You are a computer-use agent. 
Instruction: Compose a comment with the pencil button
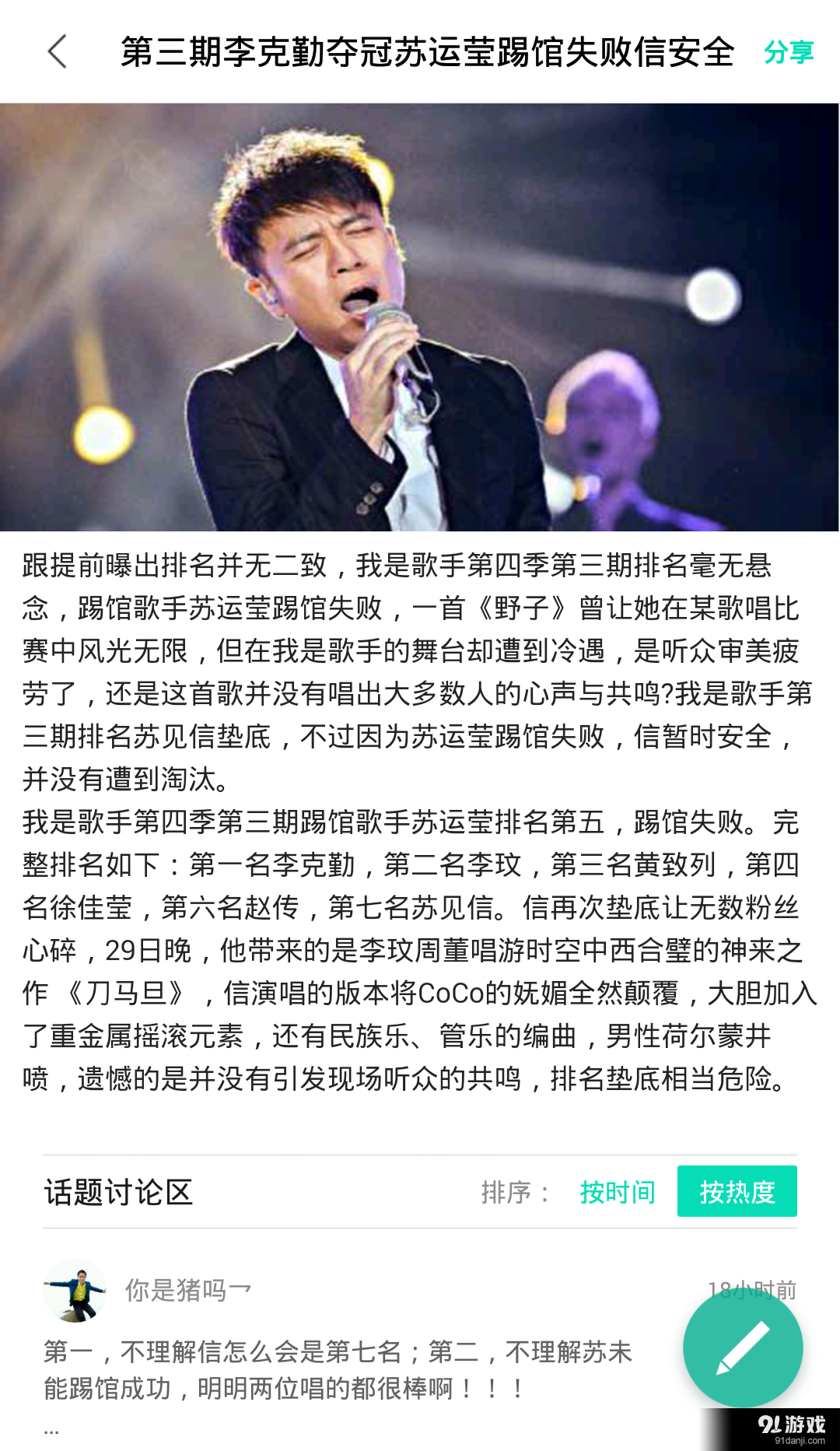coord(743,1348)
